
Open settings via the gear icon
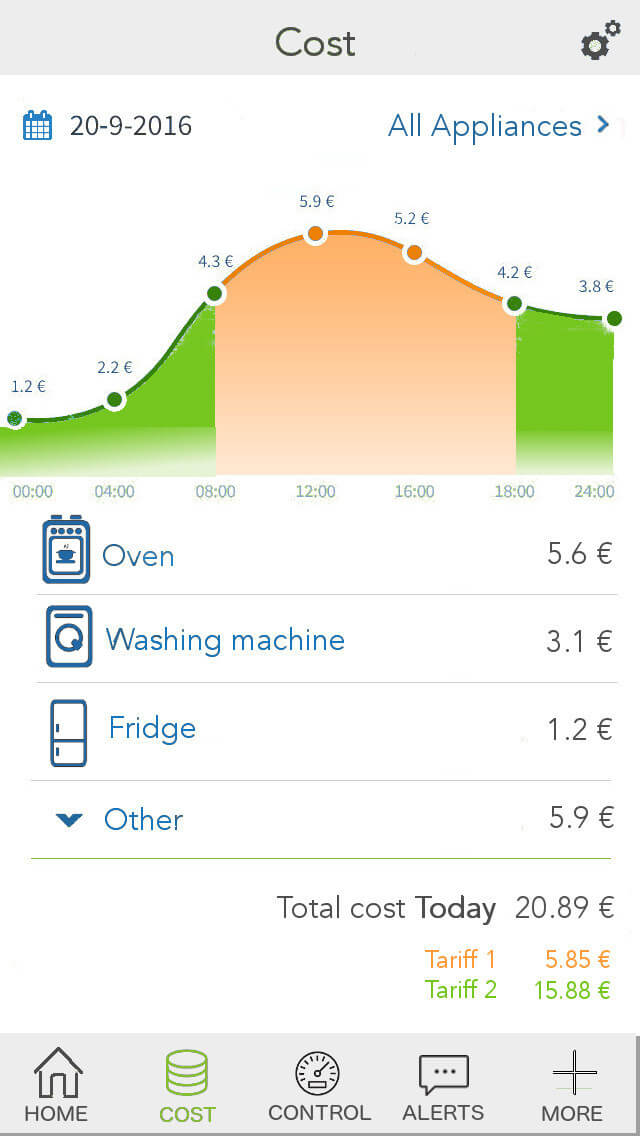[x=601, y=40]
